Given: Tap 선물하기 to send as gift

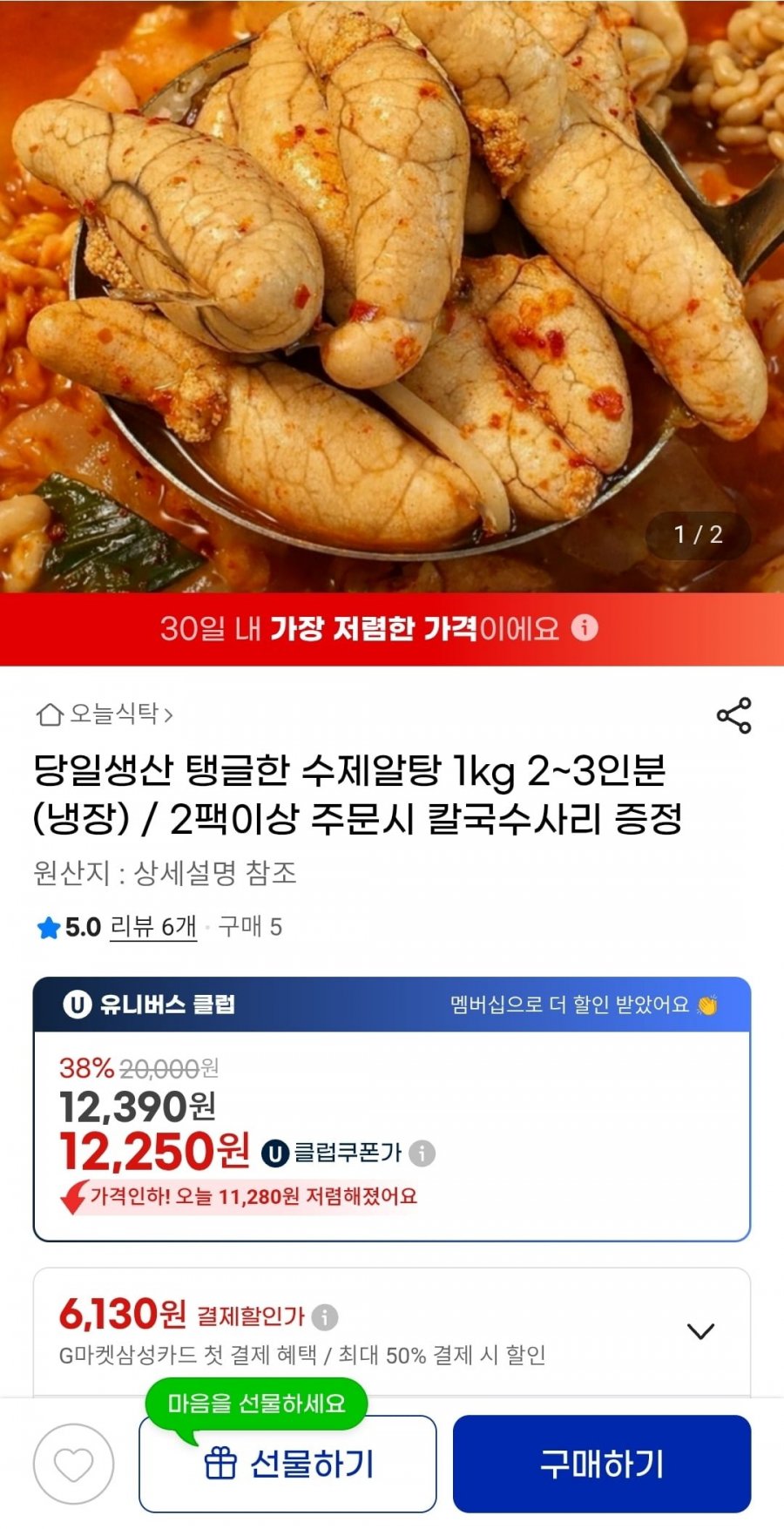Looking at the screenshot, I should (x=287, y=1465).
